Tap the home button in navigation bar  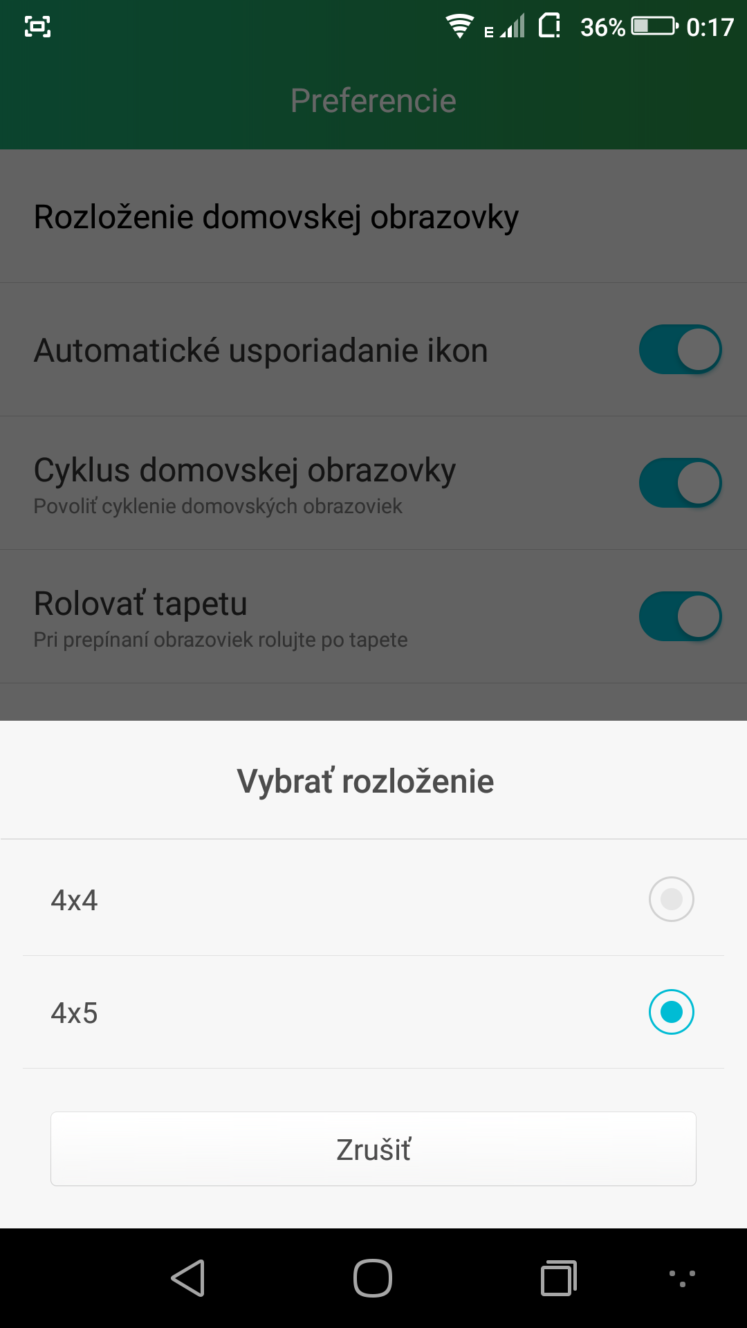(x=373, y=1278)
